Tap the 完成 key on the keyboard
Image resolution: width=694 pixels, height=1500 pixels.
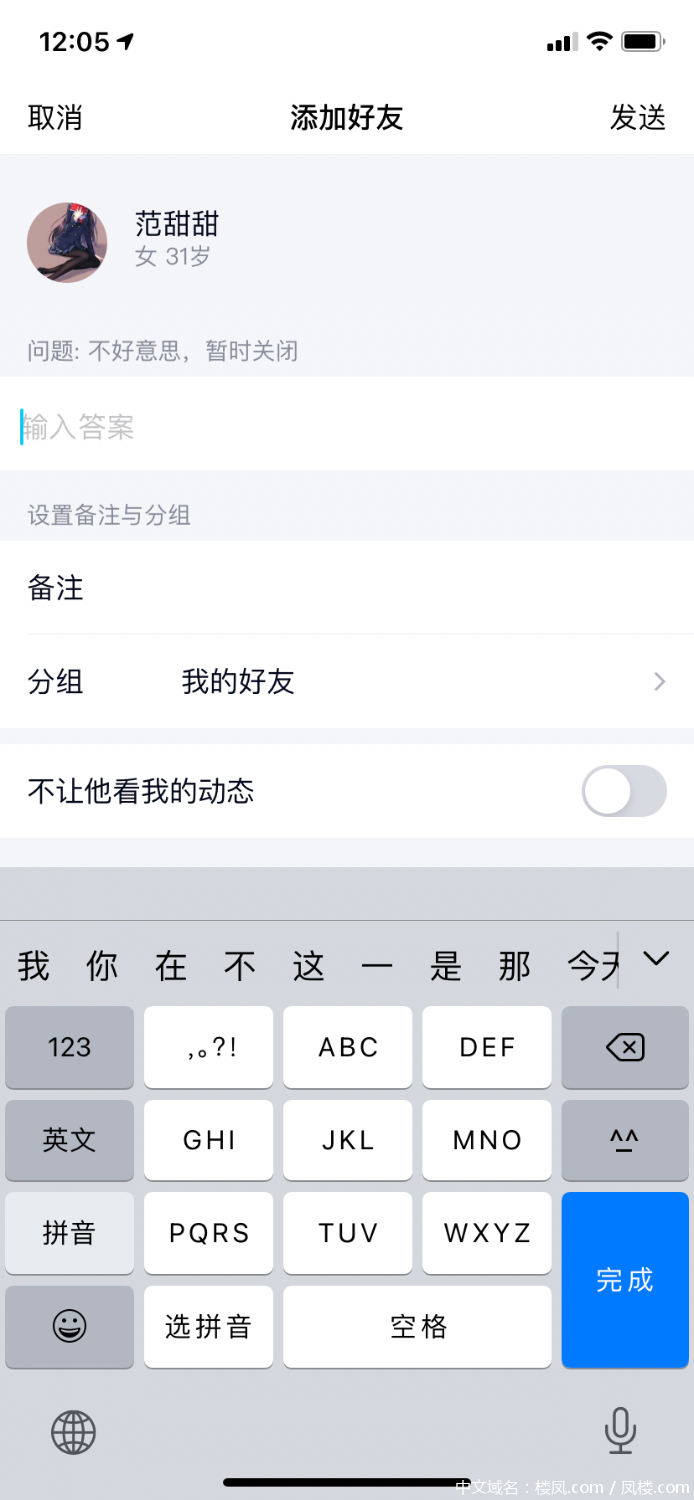(x=624, y=1279)
